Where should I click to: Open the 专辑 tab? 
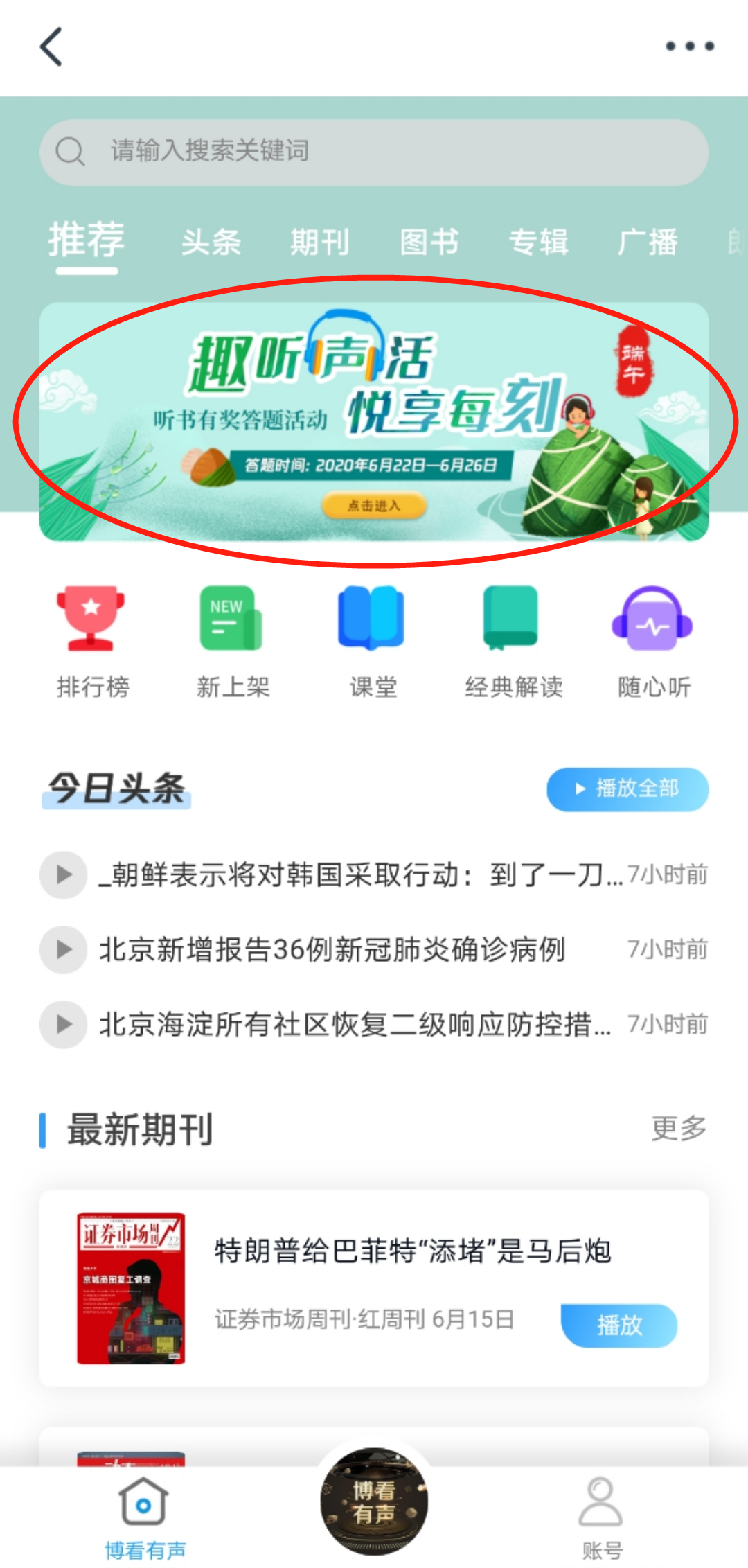[539, 243]
